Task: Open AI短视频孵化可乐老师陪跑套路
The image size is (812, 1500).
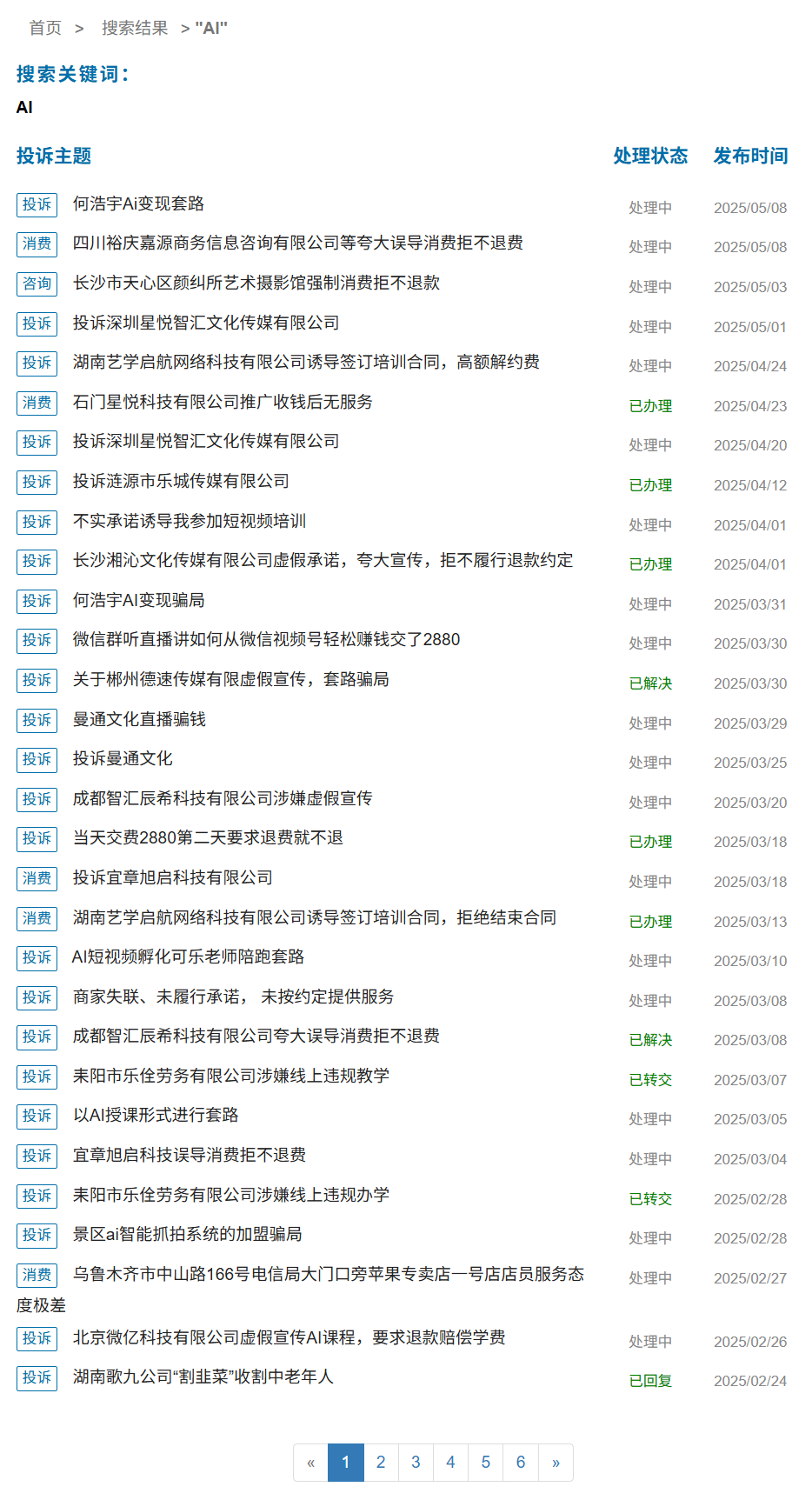Action: pyautogui.click(x=188, y=957)
